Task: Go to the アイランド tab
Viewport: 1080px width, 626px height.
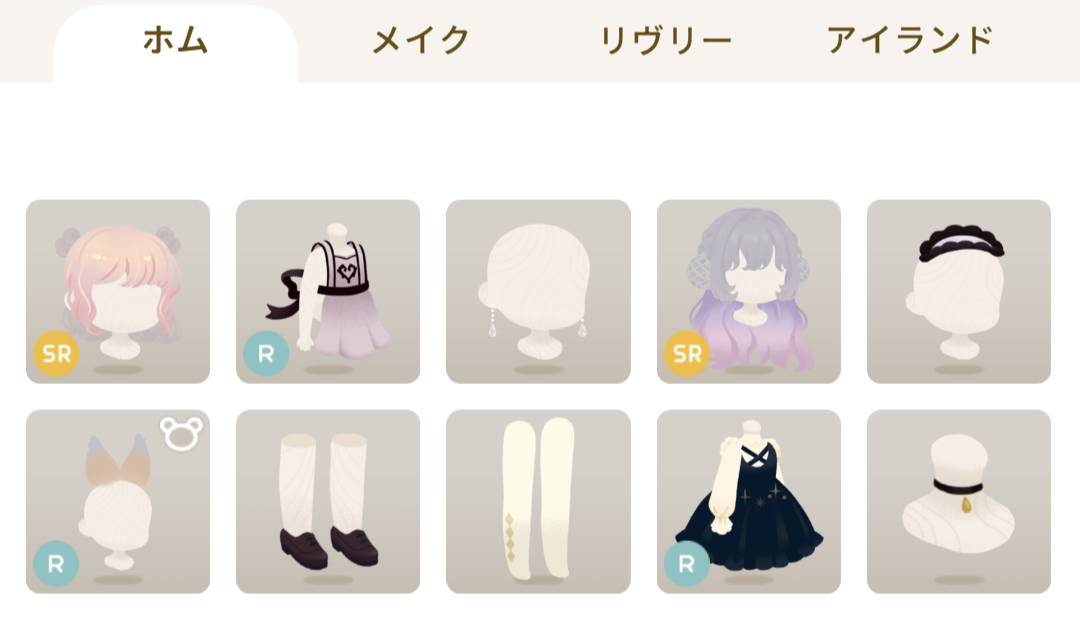Action: [x=910, y=41]
